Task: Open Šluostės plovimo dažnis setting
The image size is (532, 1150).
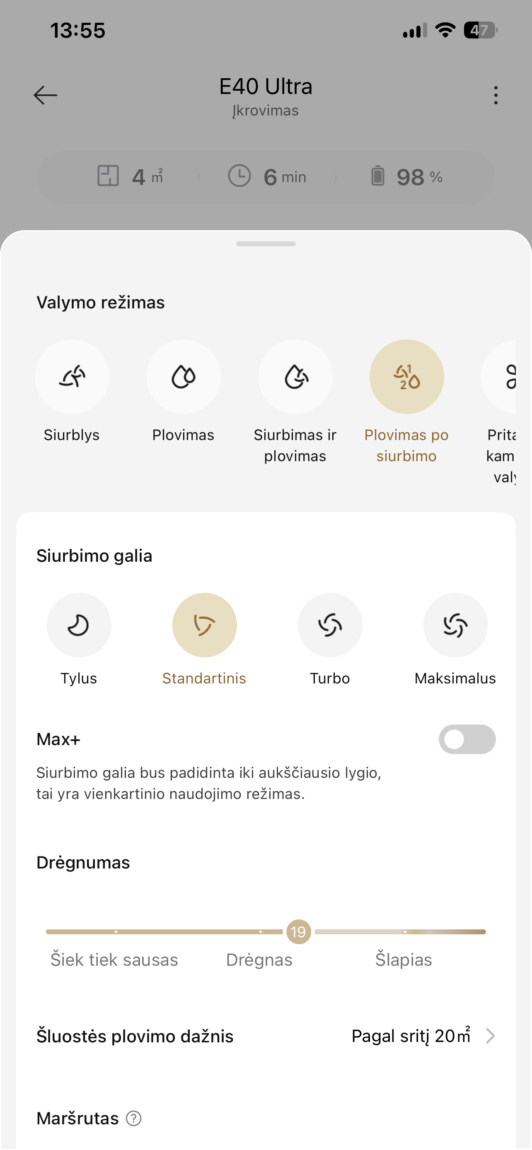Action: coord(266,1036)
